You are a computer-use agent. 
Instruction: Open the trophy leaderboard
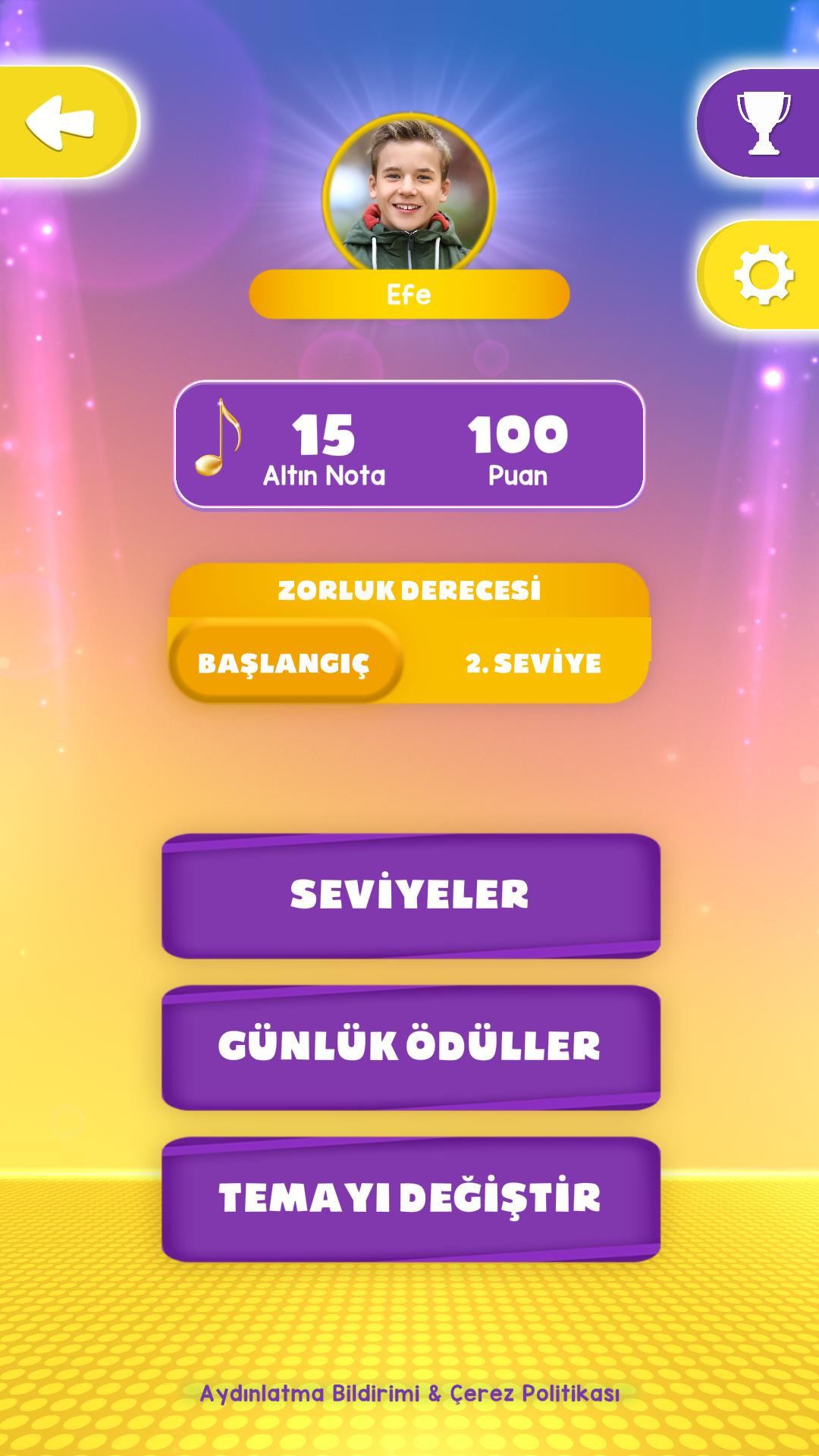coord(762,123)
